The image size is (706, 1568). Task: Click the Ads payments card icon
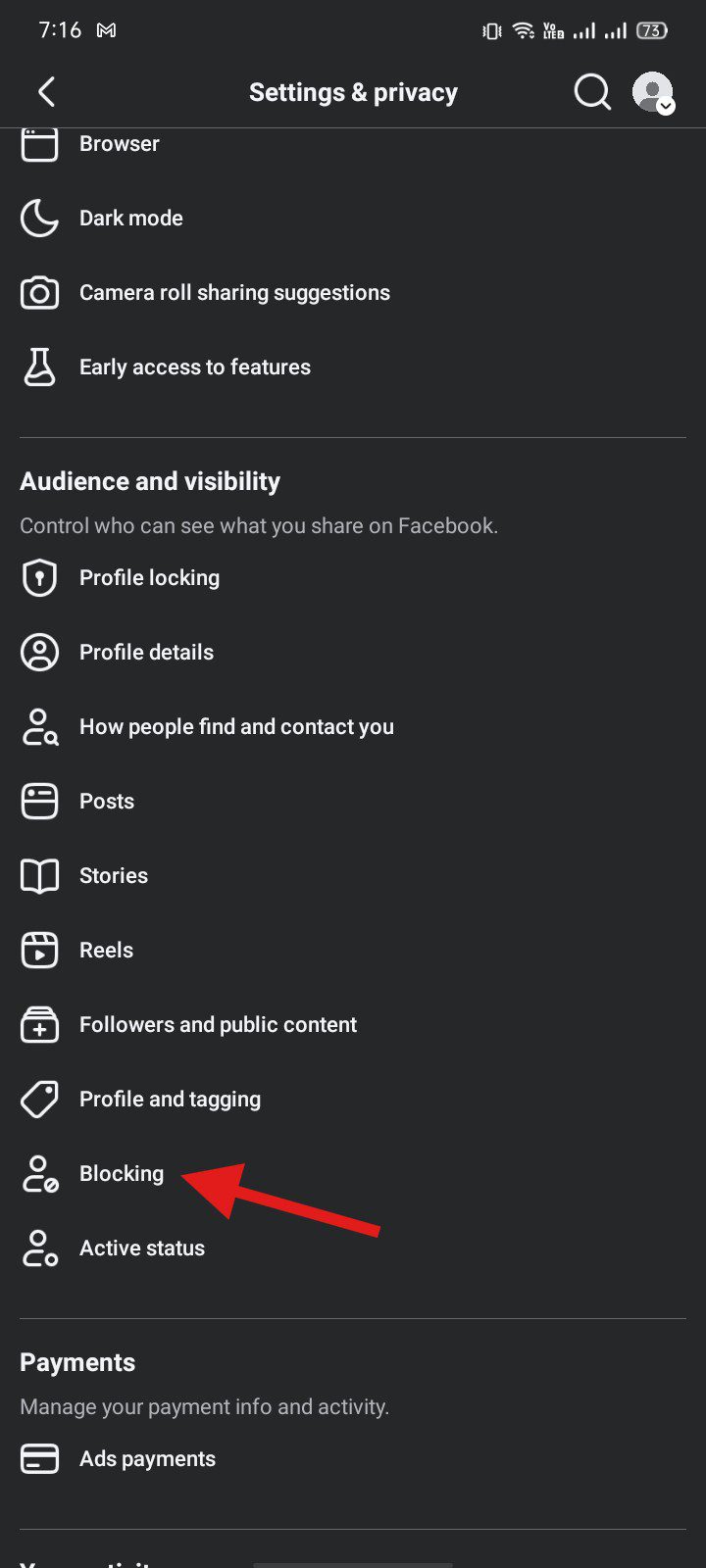click(x=39, y=1458)
